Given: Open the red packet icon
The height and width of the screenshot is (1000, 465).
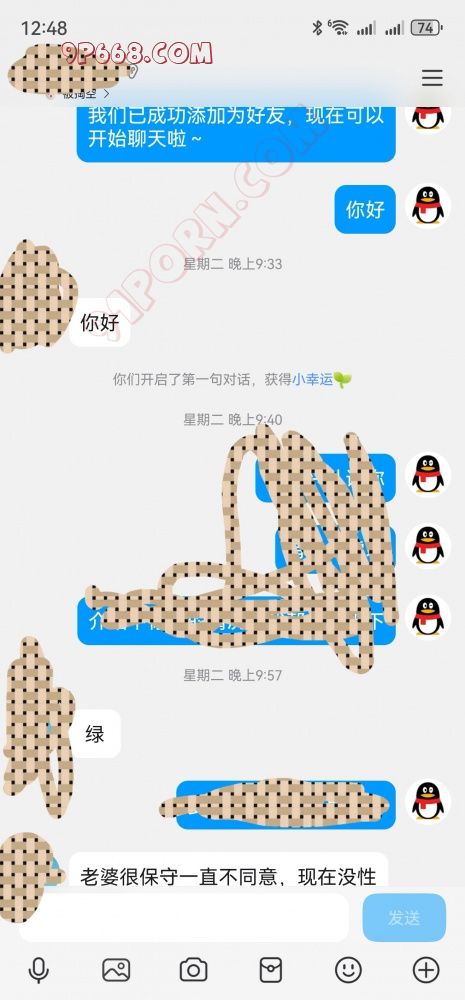Looking at the screenshot, I should [x=270, y=970].
